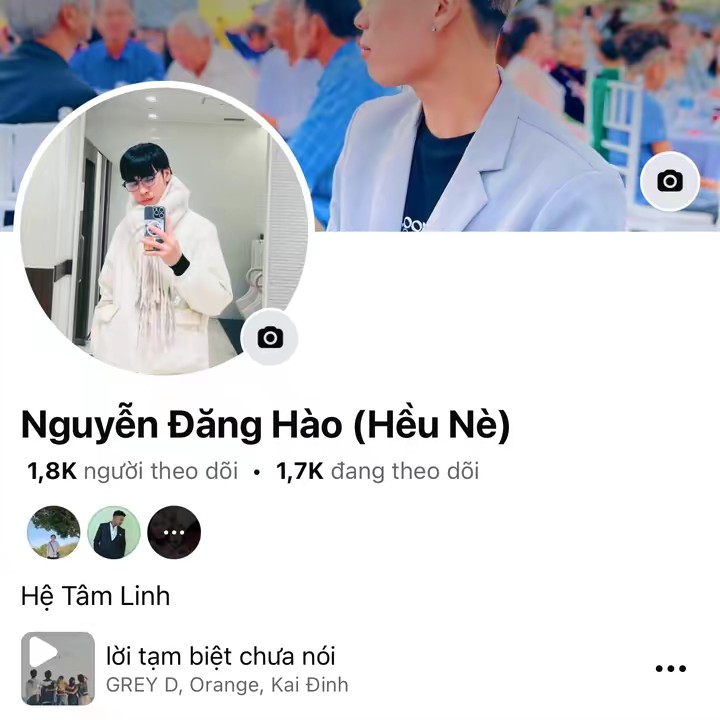The image size is (720, 720).
Task: Open the cover photo
Action: coord(480,100)
